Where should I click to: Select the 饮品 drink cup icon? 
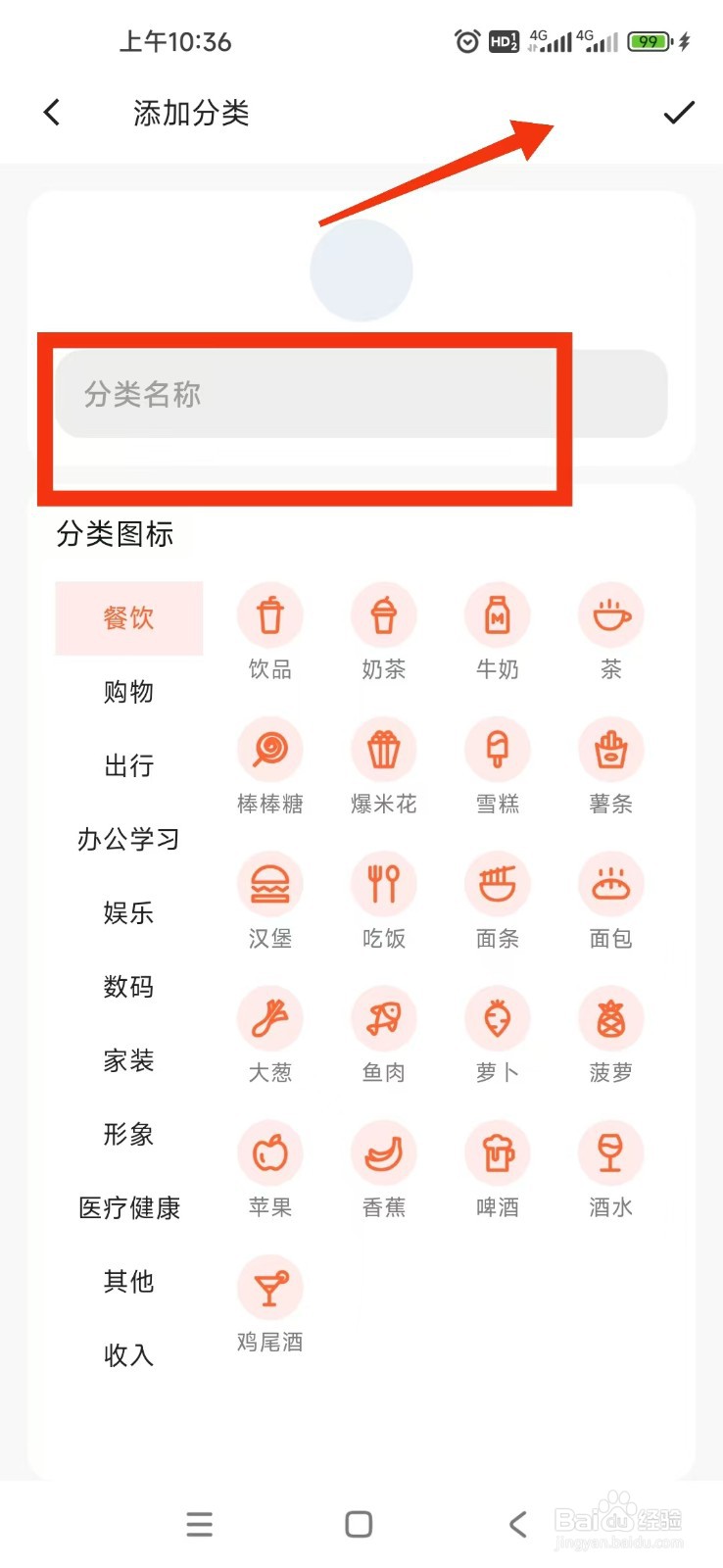271,614
